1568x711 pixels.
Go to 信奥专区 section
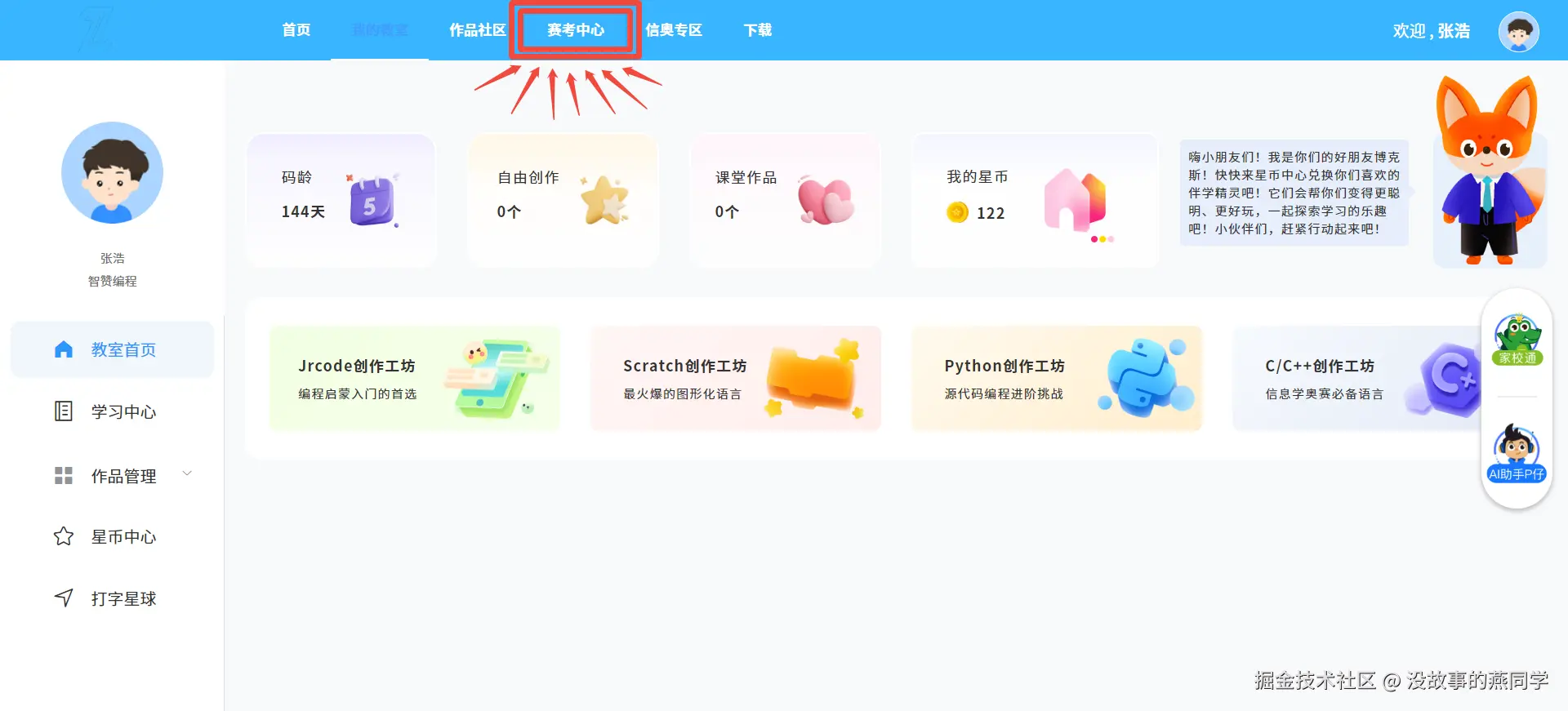pyautogui.click(x=674, y=30)
